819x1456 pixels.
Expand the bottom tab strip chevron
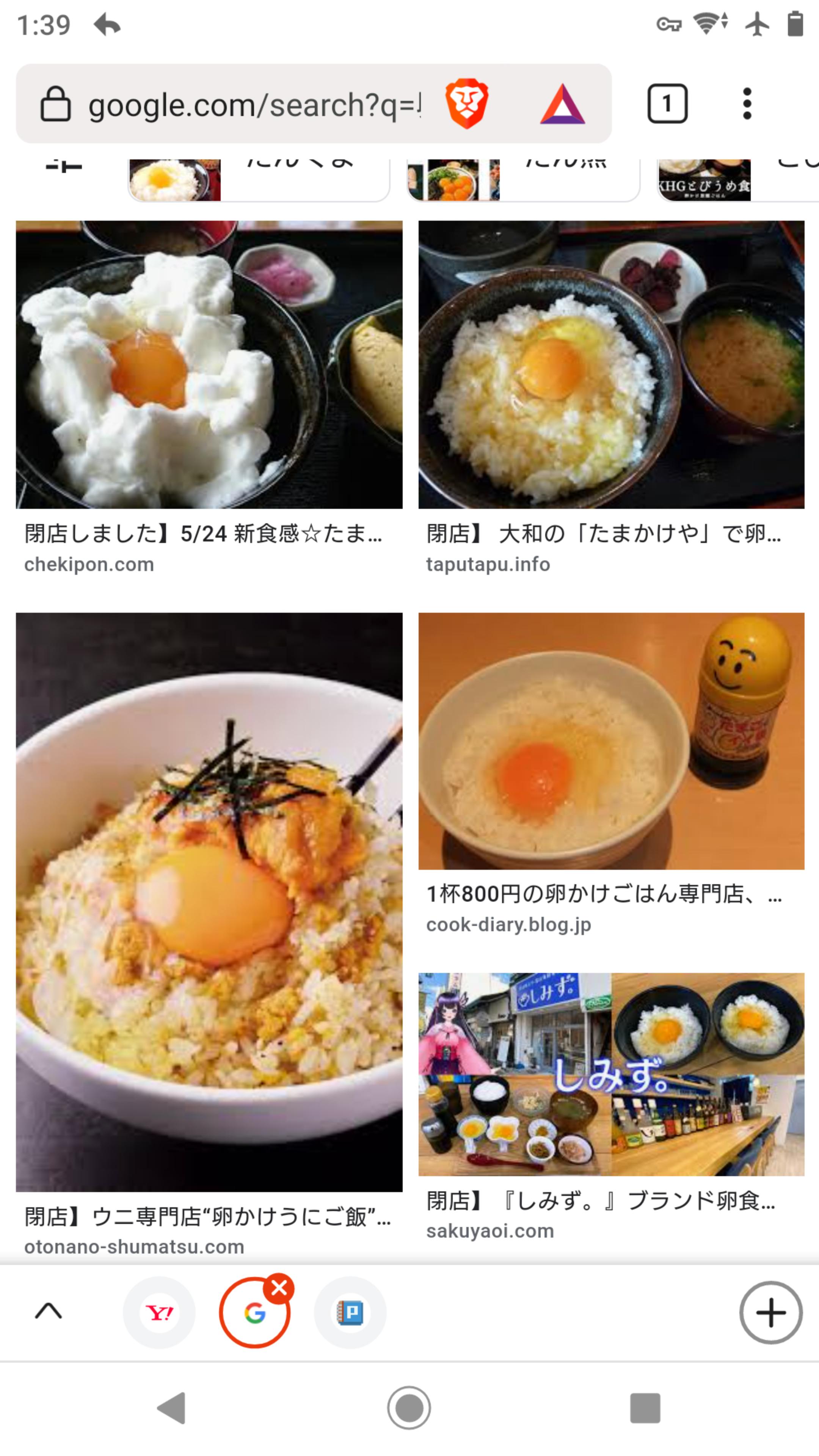(49, 1311)
